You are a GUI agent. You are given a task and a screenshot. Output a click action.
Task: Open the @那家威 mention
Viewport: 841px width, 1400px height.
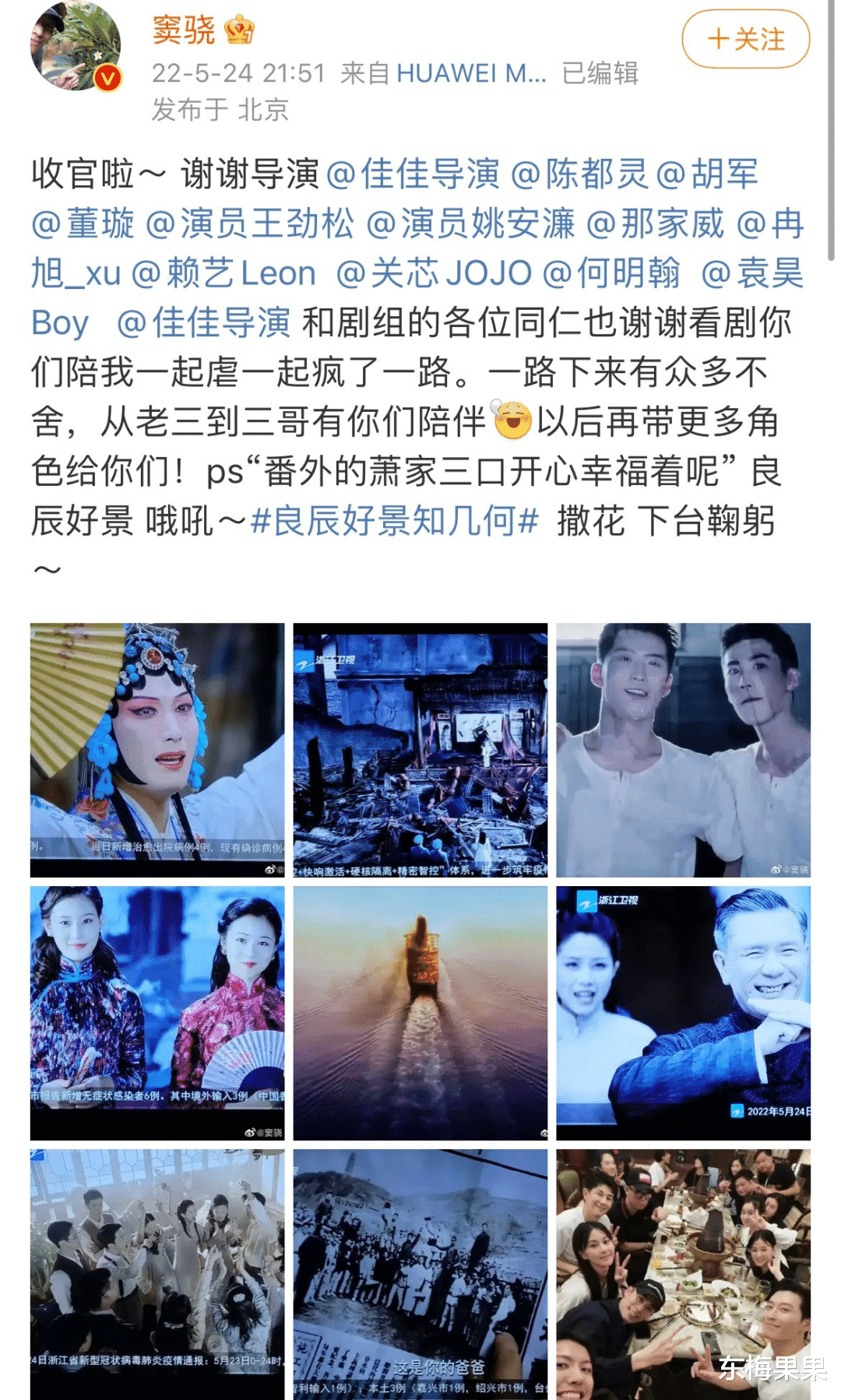click(x=655, y=223)
